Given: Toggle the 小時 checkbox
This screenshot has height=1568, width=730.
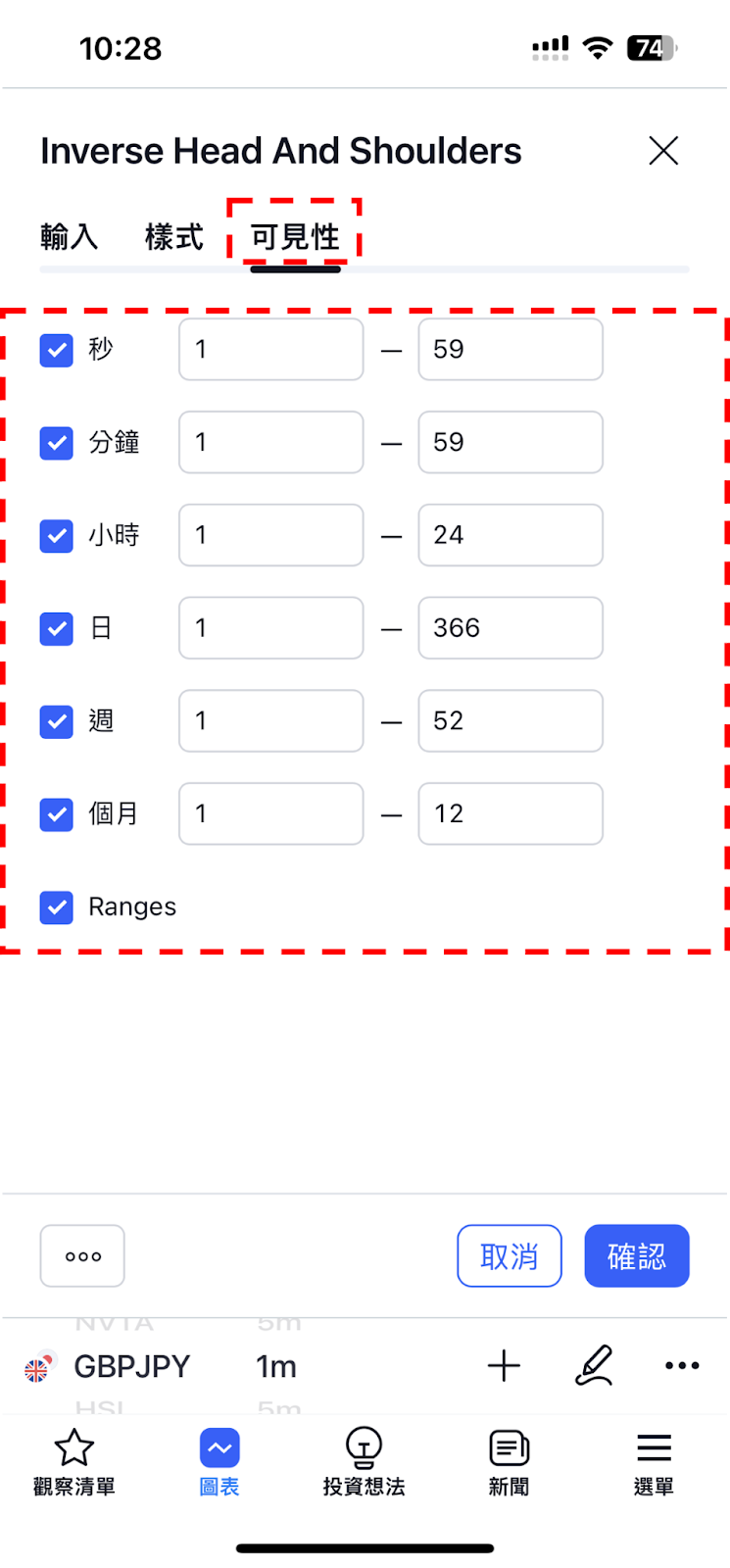Looking at the screenshot, I should [57, 536].
